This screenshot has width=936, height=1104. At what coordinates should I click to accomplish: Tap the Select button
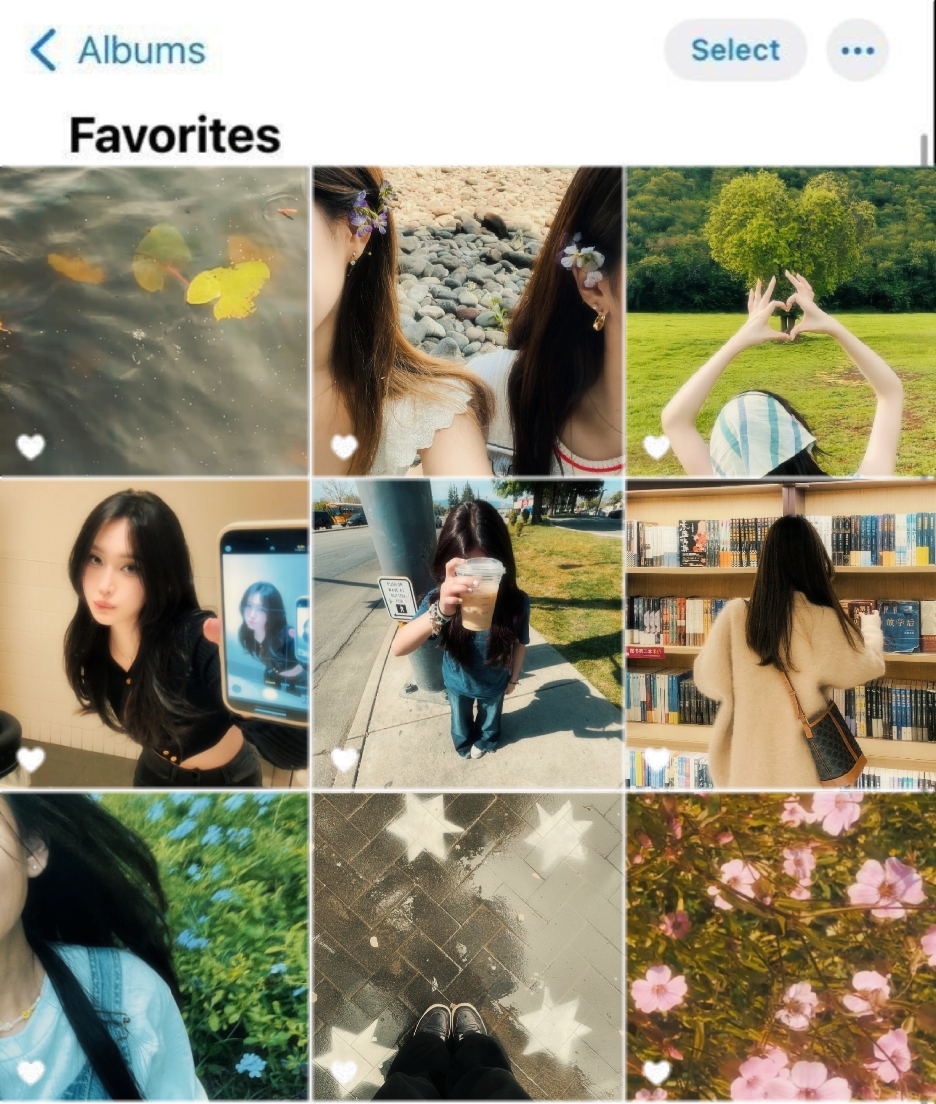tap(735, 50)
